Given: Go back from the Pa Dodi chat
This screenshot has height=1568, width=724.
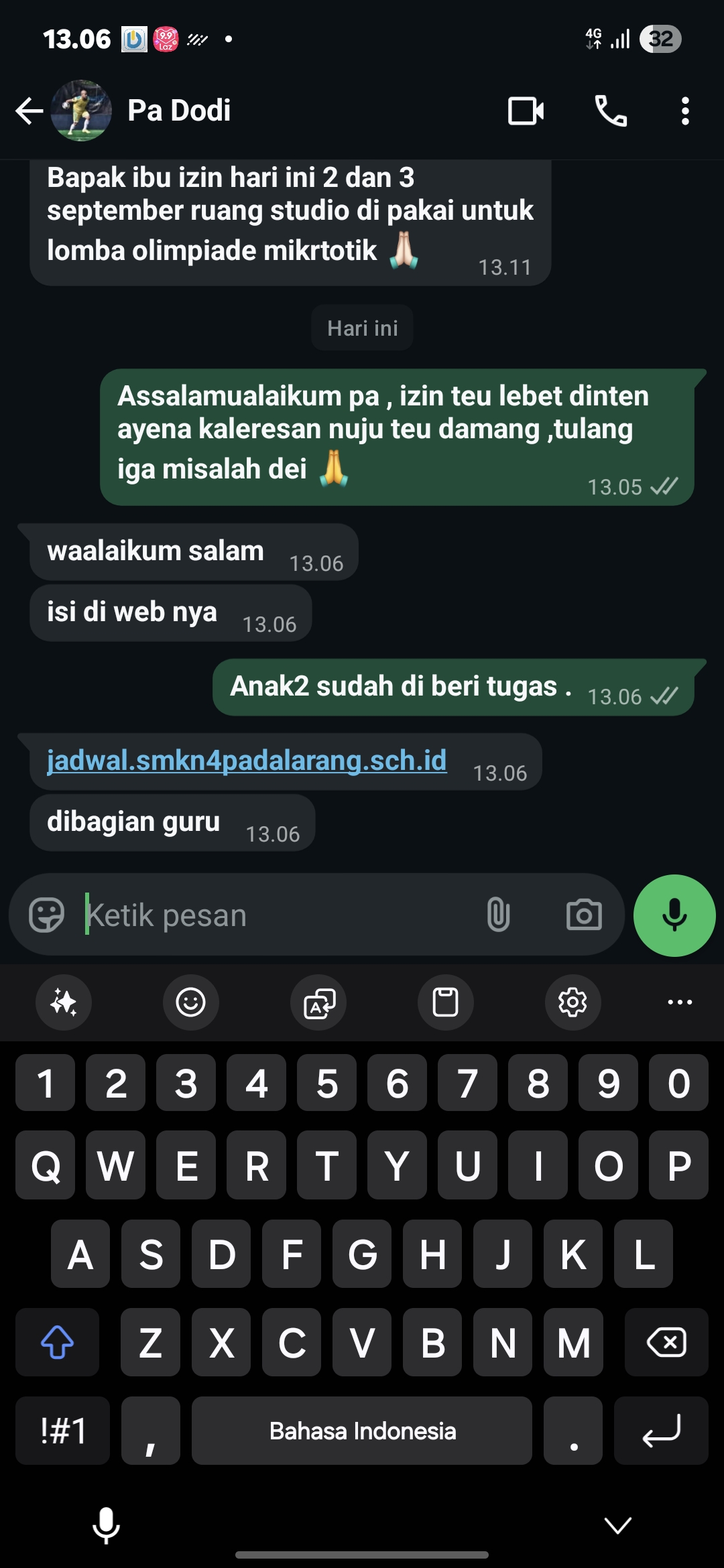Looking at the screenshot, I should [29, 111].
